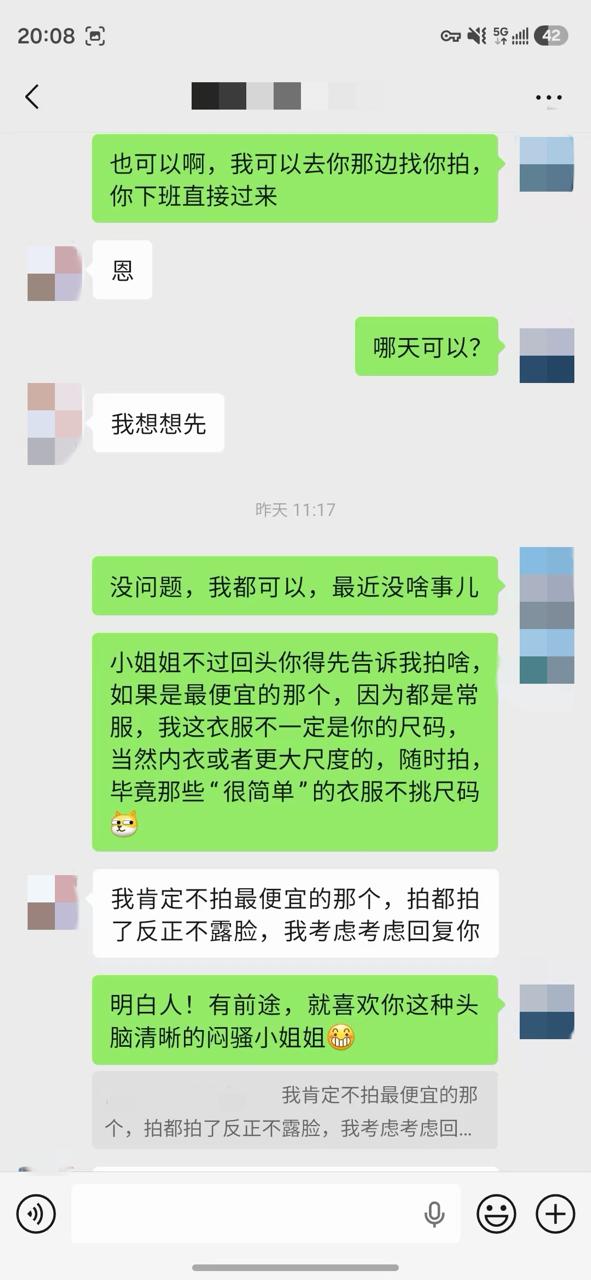Tap your own avatar beside 哪天可以?
The width and height of the screenshot is (591, 1280).
[x=547, y=355]
